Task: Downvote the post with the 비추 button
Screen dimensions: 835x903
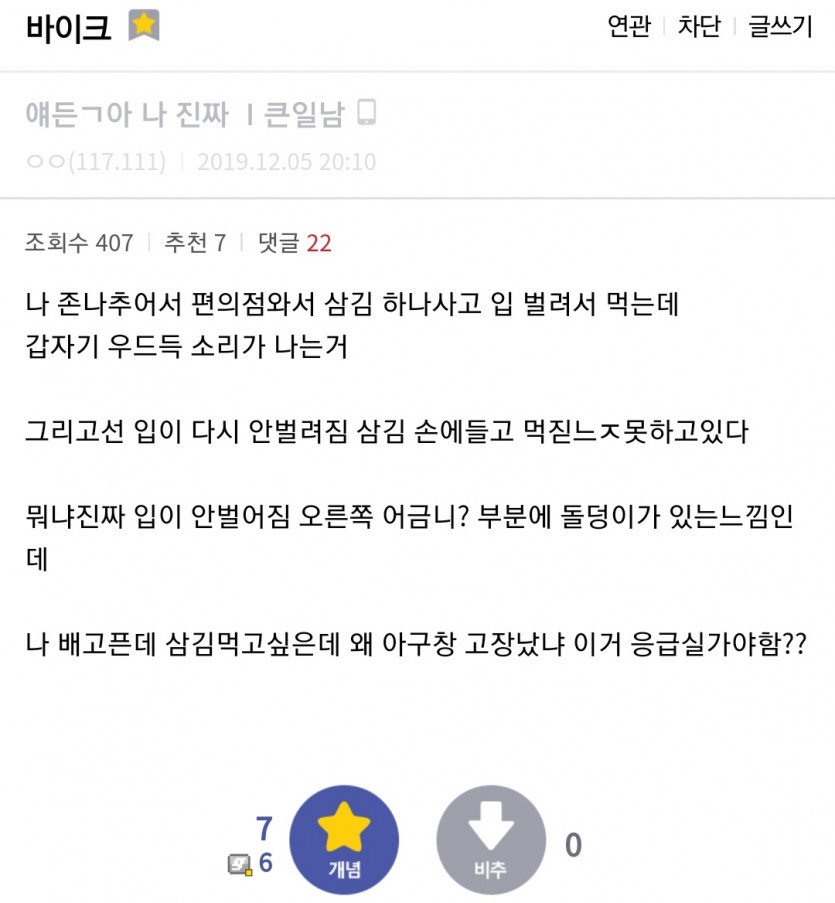Action: (x=491, y=840)
